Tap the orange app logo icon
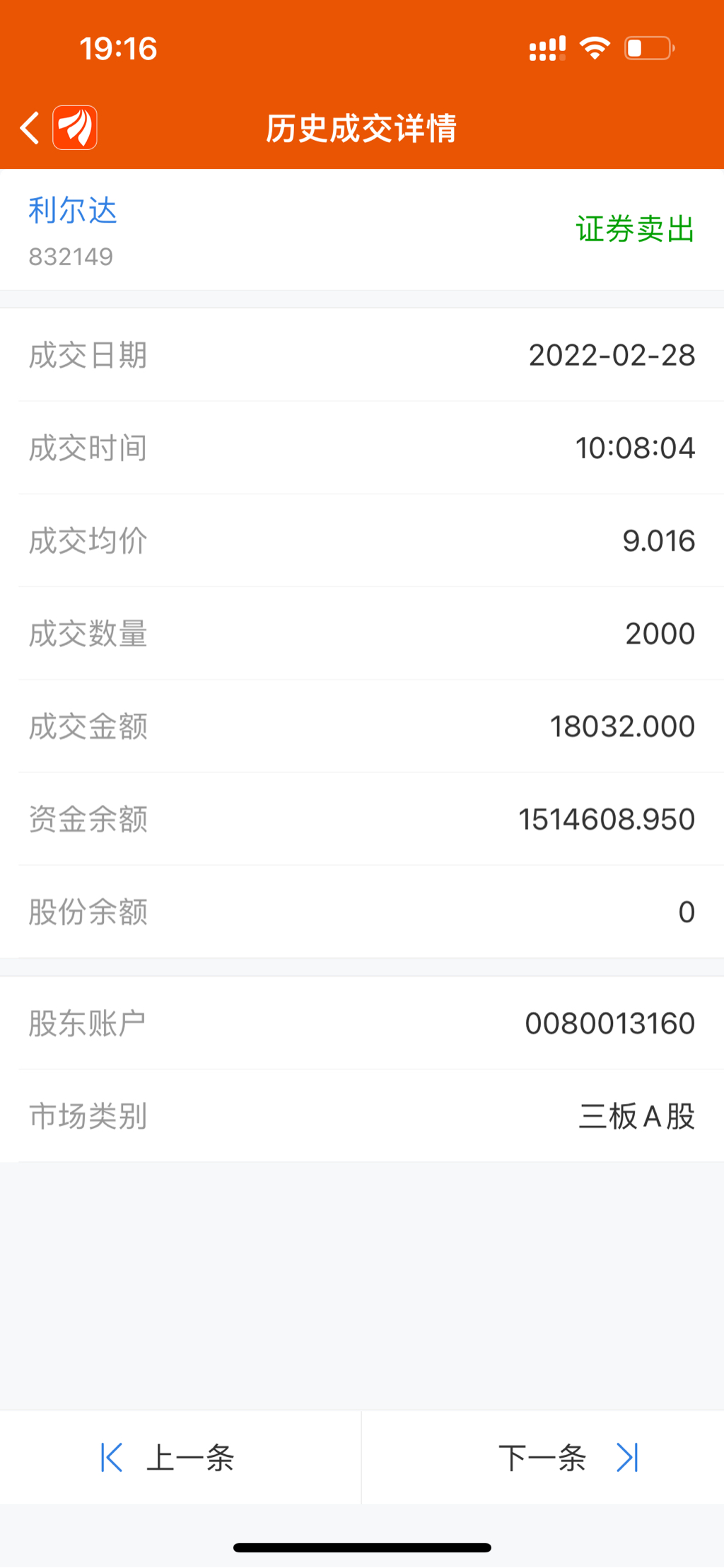Viewport: 724px width, 1568px height. coord(75,128)
